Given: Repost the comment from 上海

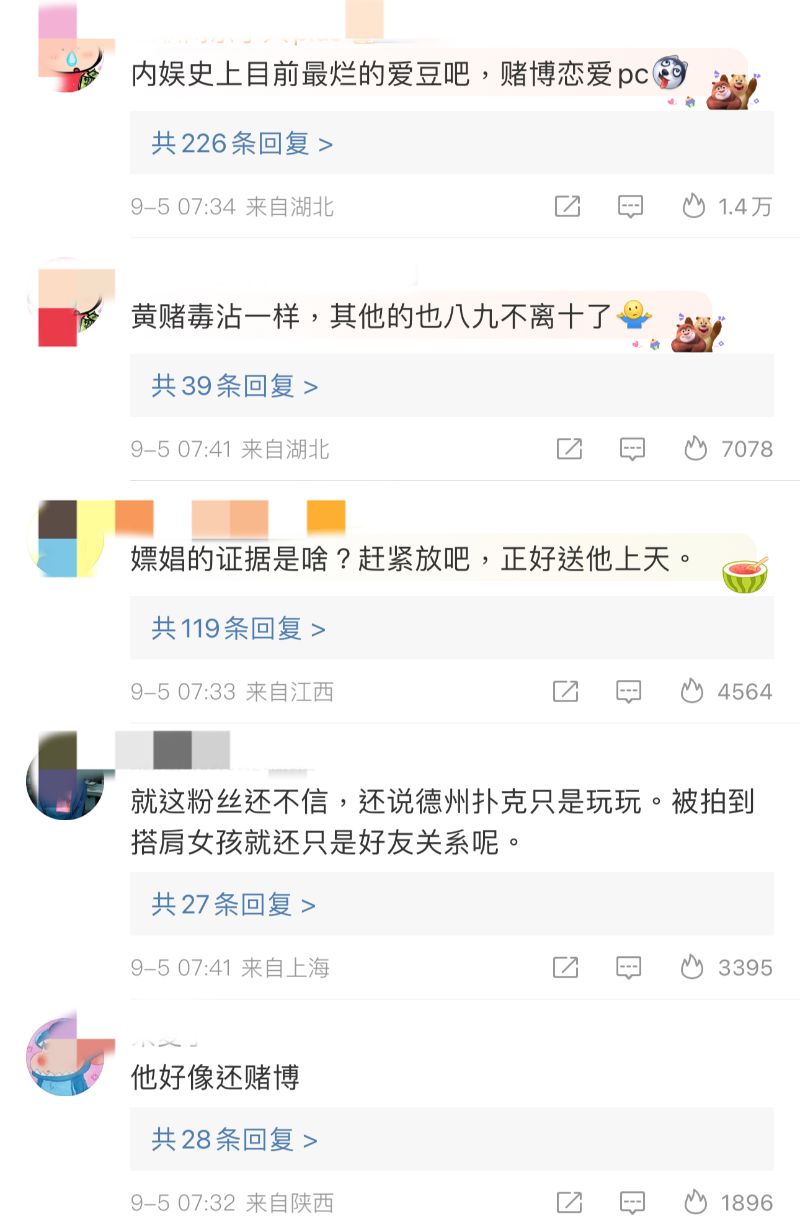Looking at the screenshot, I should point(565,967).
